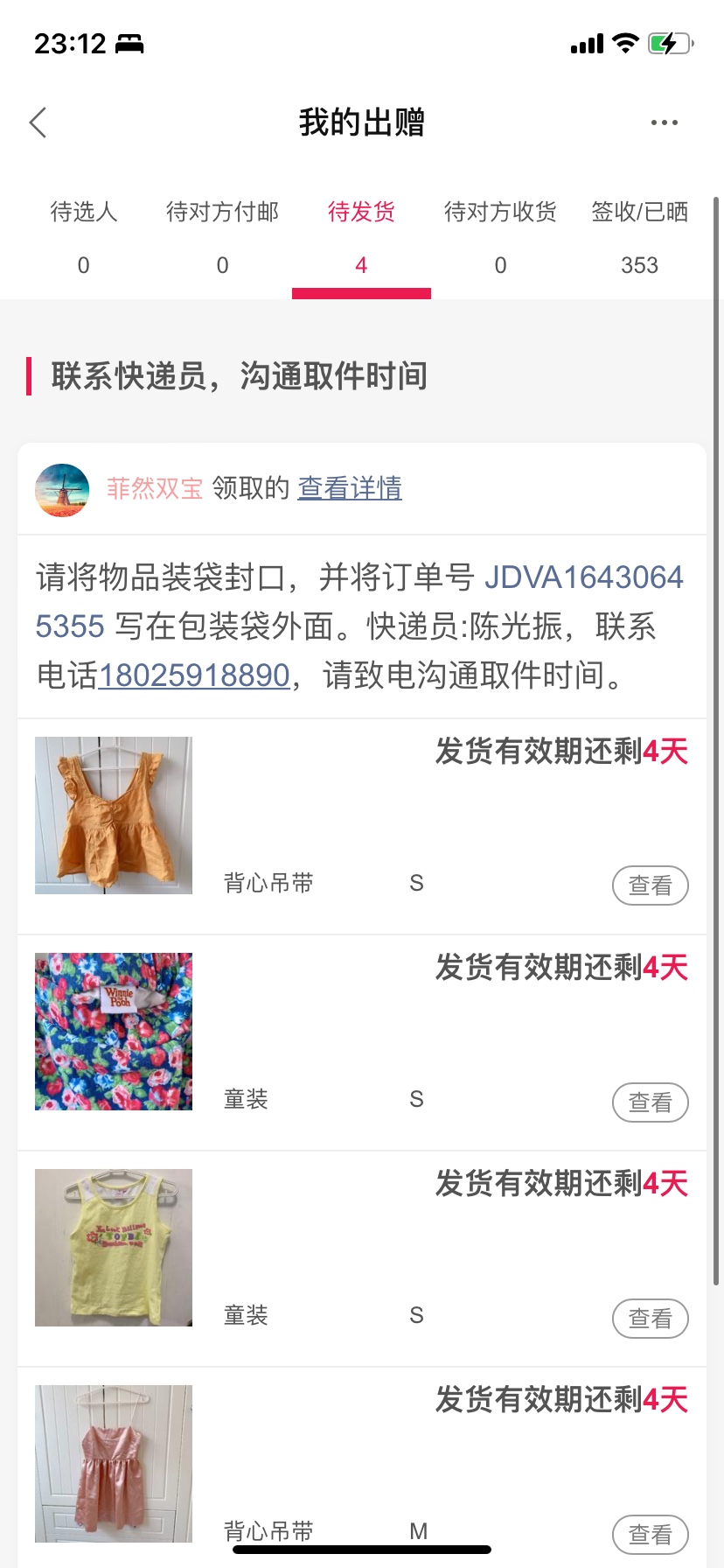Image resolution: width=724 pixels, height=1568 pixels.
Task: Go back from 我的出赠 page
Action: coord(38,123)
